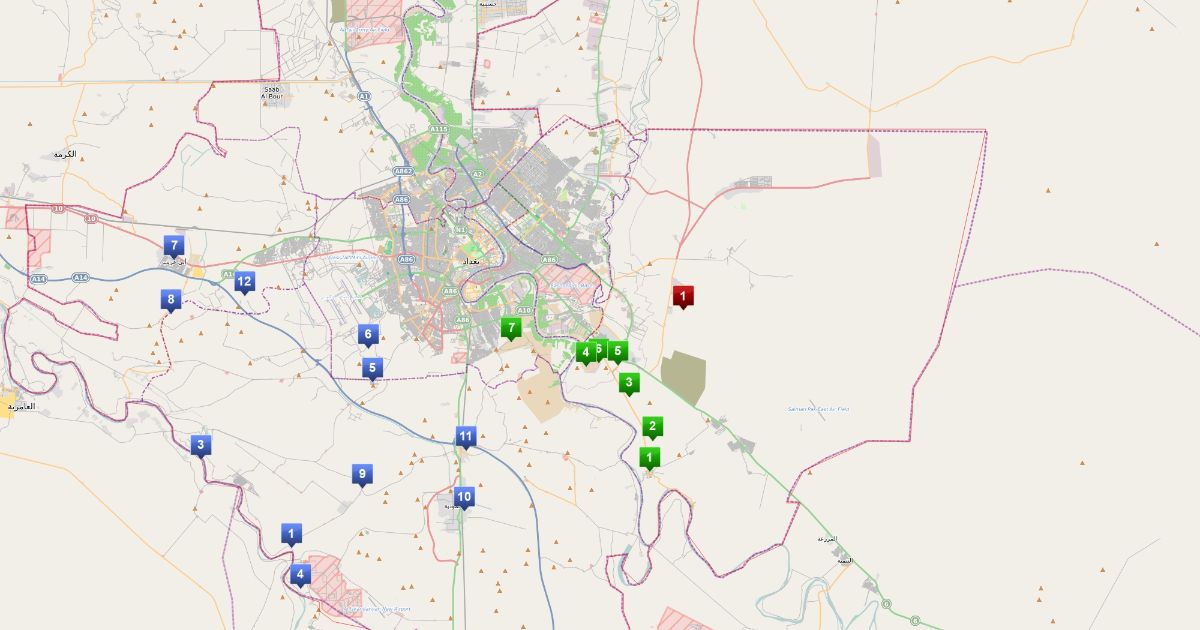Viewport: 1200px width, 630px height.
Task: Open the green marker numbered 2
Action: click(x=652, y=427)
